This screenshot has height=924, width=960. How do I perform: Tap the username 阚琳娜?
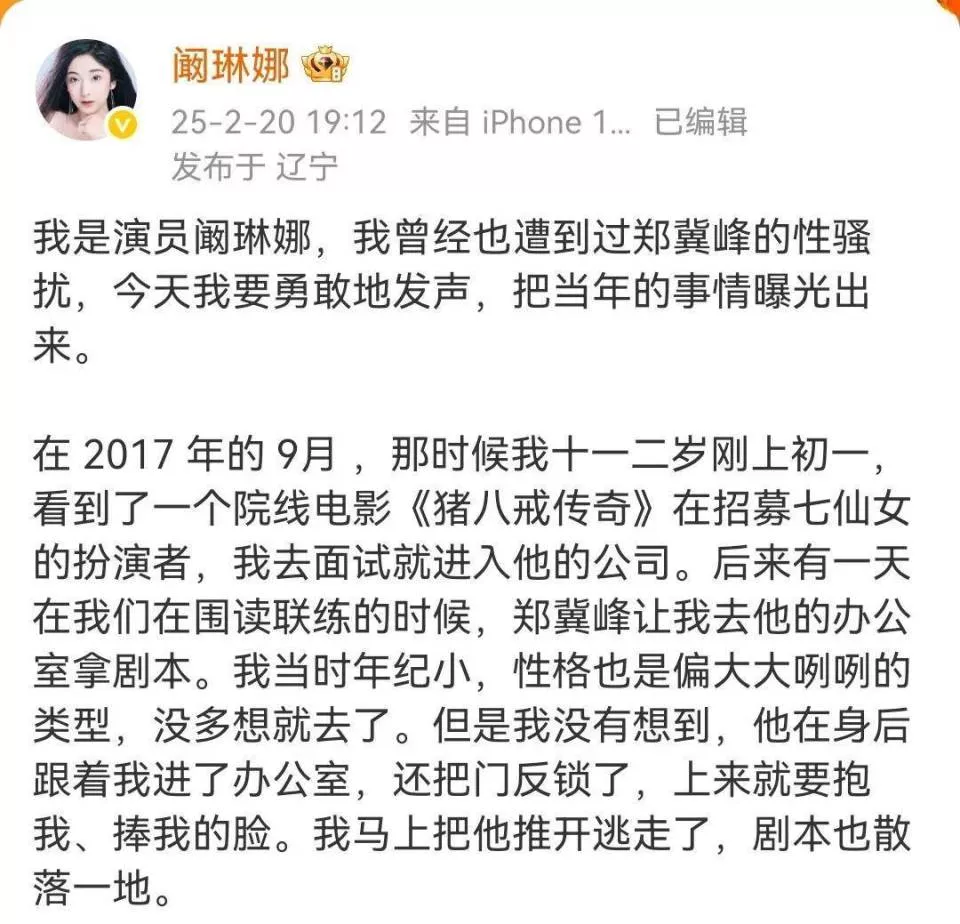coord(231,66)
